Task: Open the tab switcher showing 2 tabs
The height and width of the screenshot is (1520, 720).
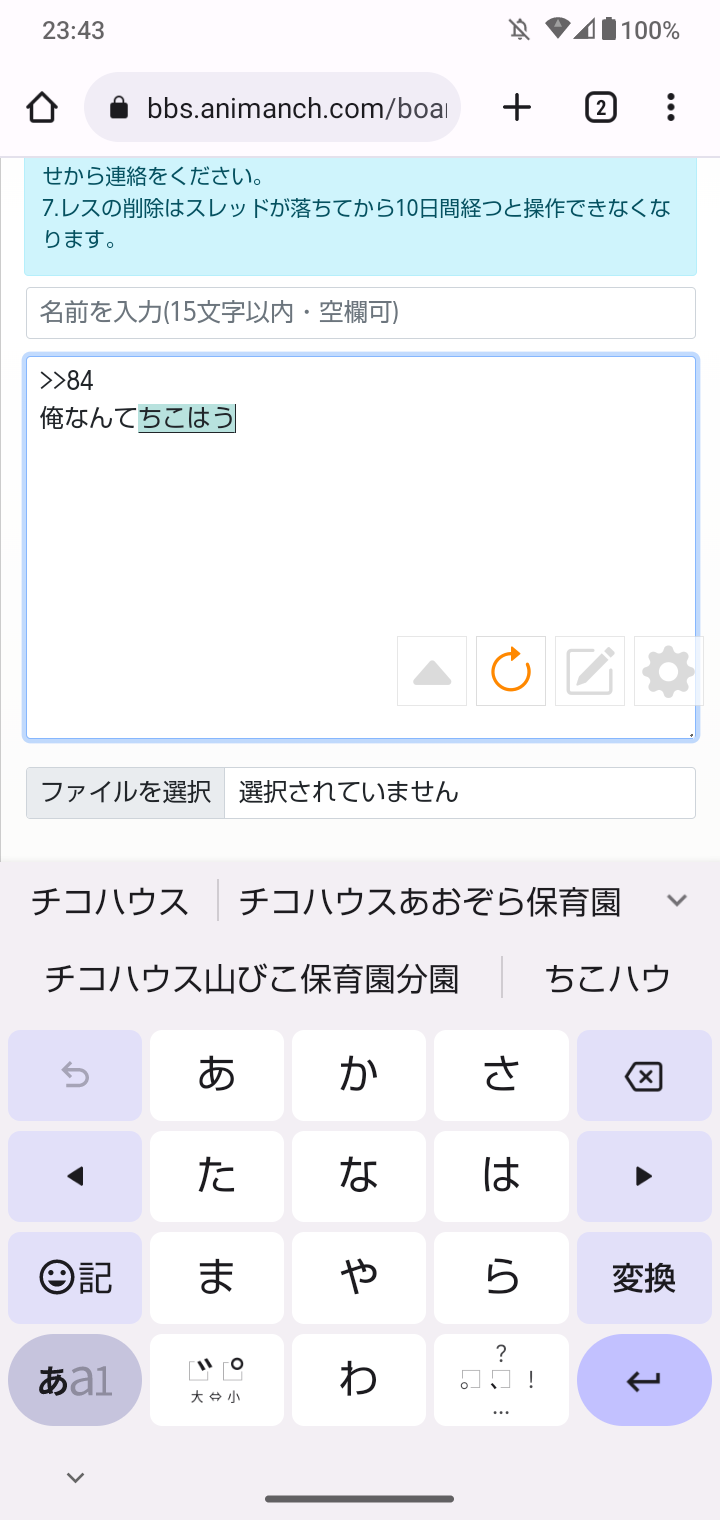Action: [600, 107]
